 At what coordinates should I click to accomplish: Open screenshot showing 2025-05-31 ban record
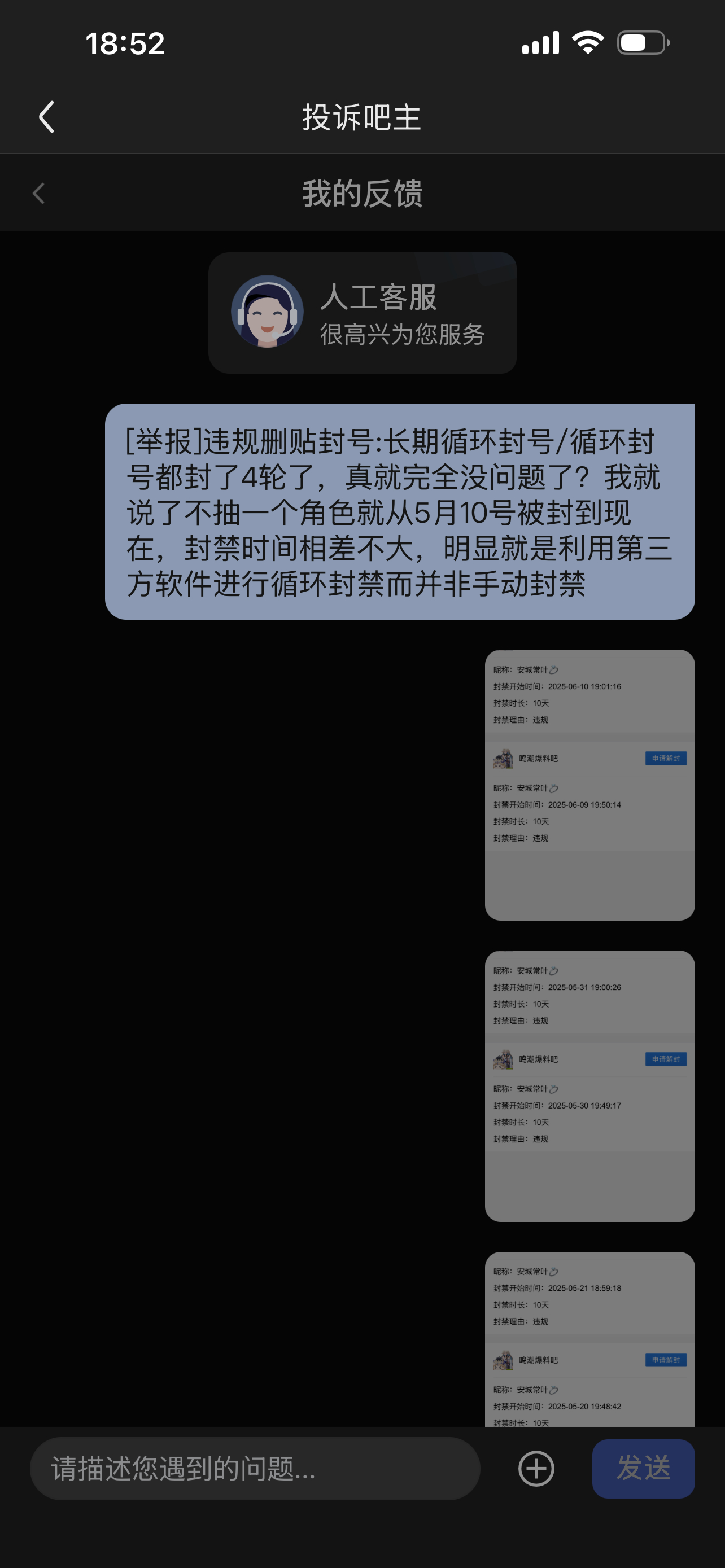[x=589, y=1086]
